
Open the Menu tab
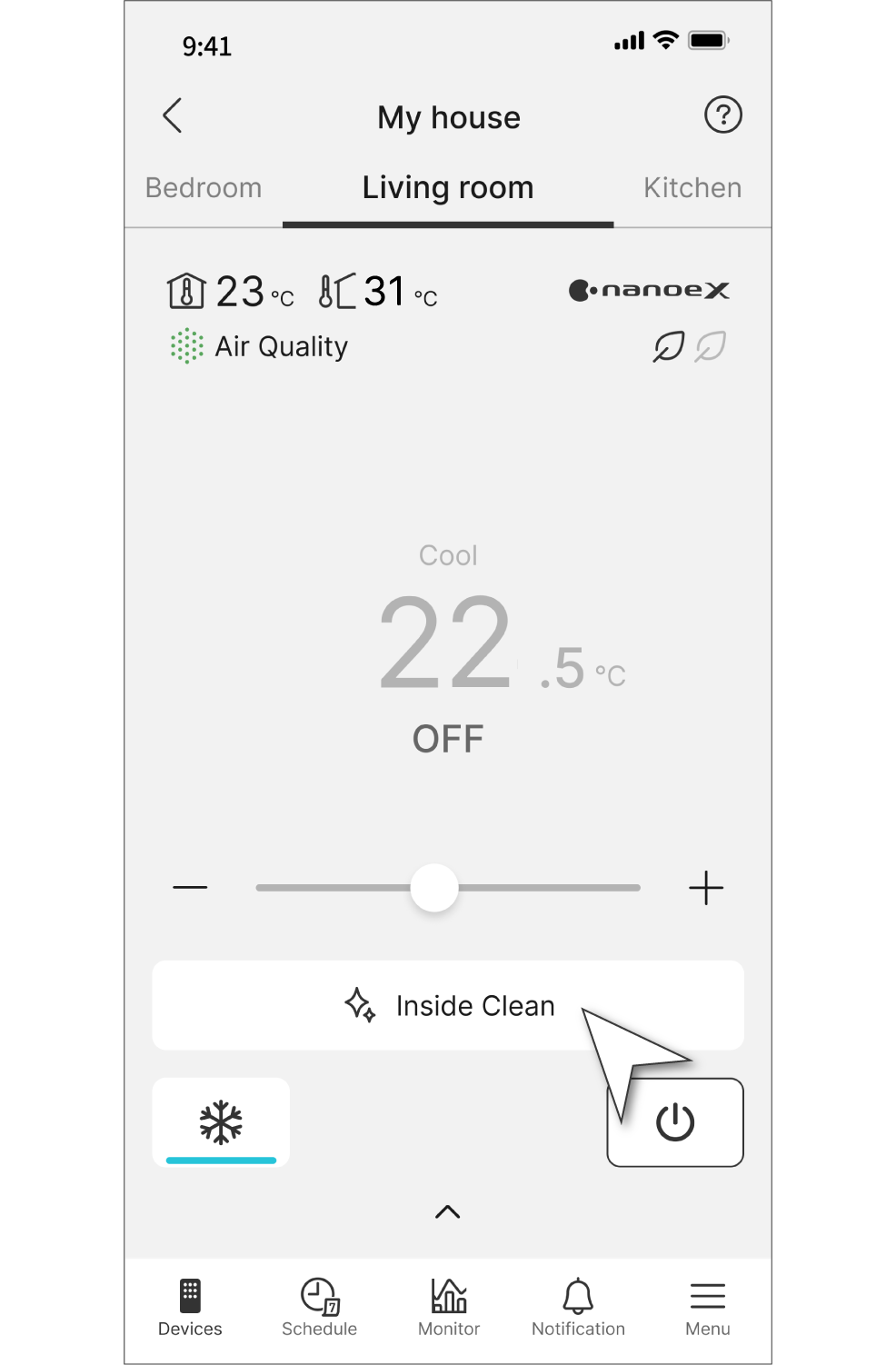click(707, 1308)
